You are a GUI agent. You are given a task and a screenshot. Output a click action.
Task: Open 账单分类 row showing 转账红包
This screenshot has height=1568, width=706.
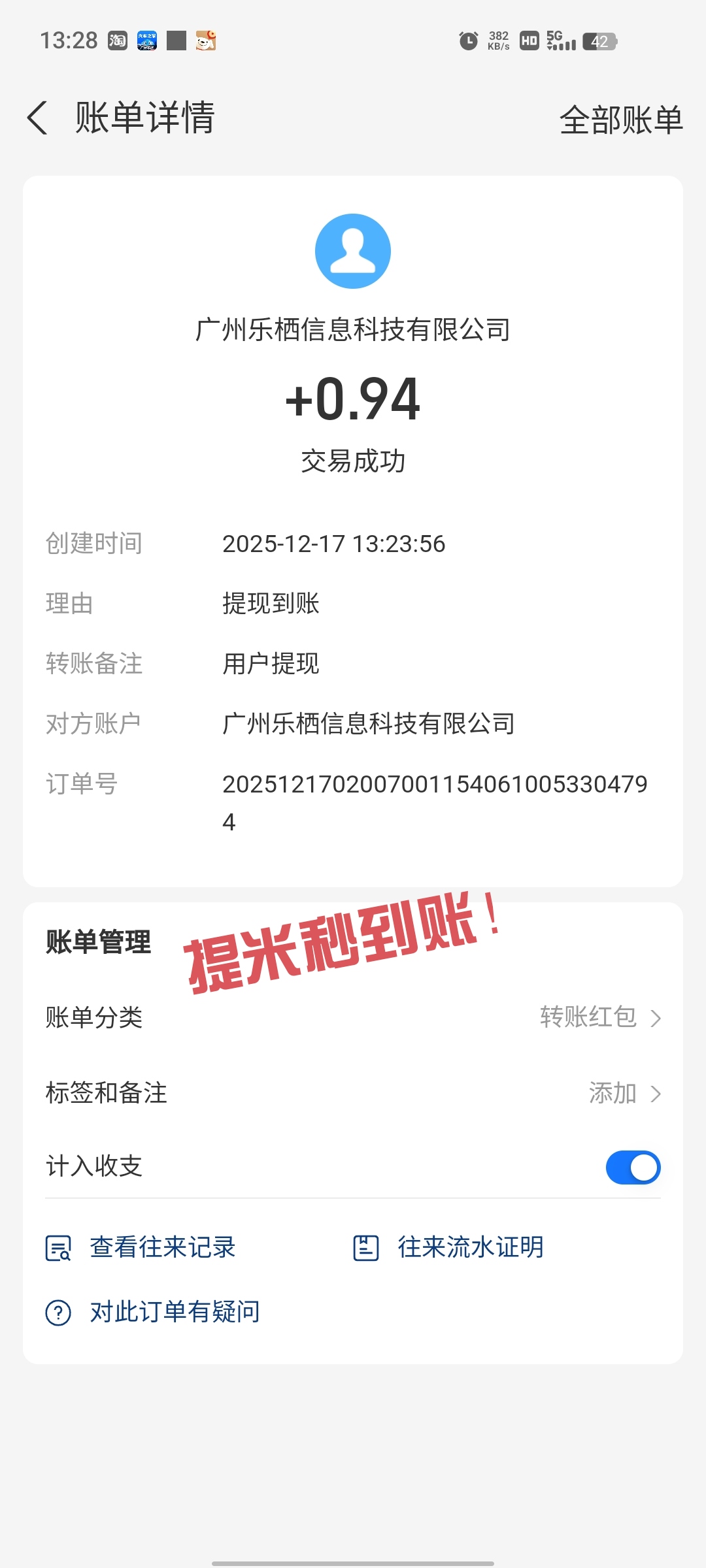click(x=353, y=1017)
